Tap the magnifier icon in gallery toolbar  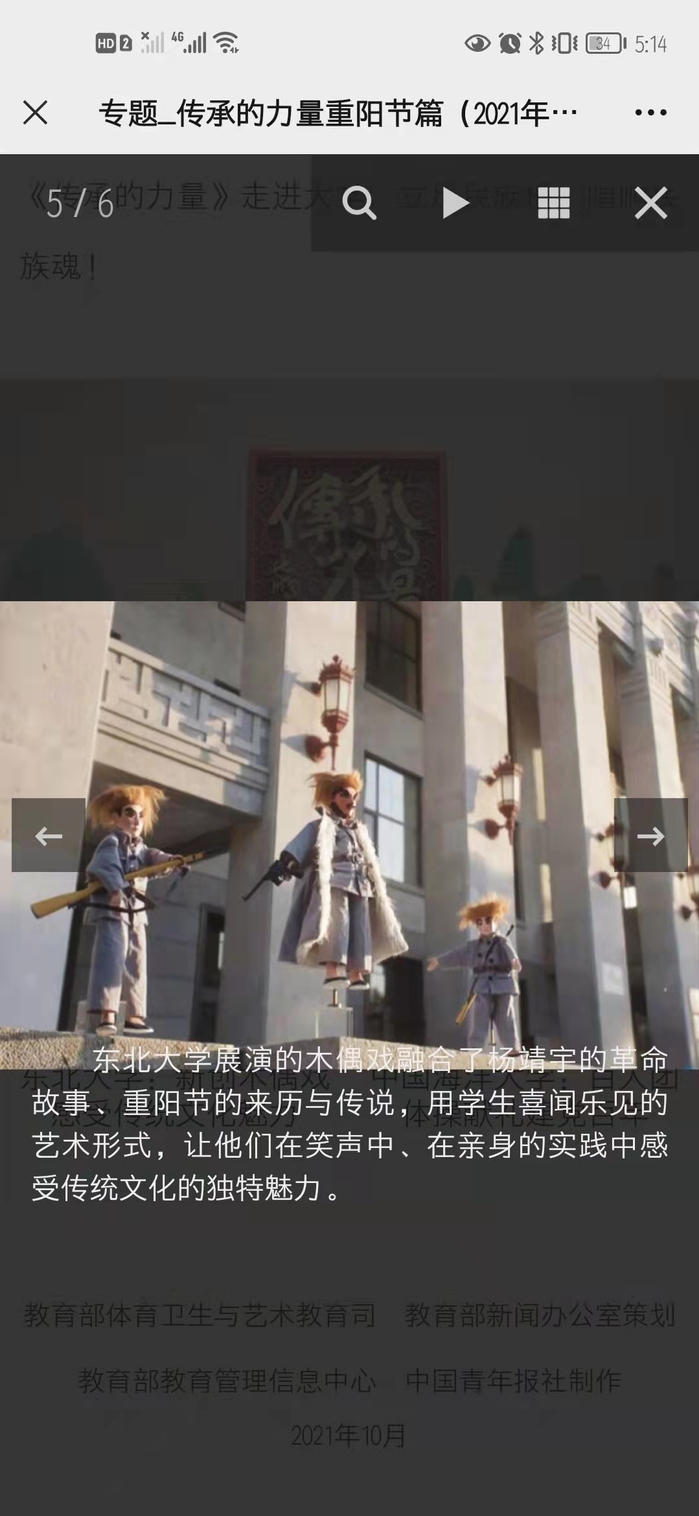(359, 203)
